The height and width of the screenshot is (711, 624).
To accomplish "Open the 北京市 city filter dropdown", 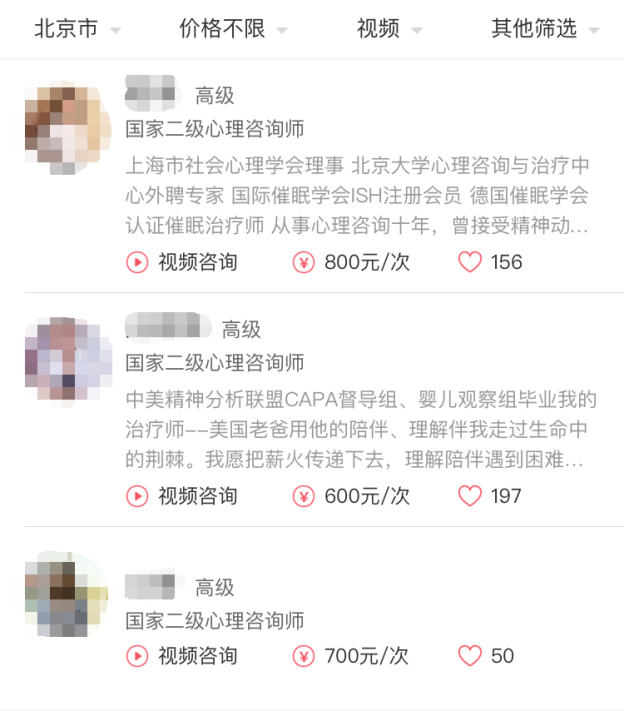I will coord(76,29).
